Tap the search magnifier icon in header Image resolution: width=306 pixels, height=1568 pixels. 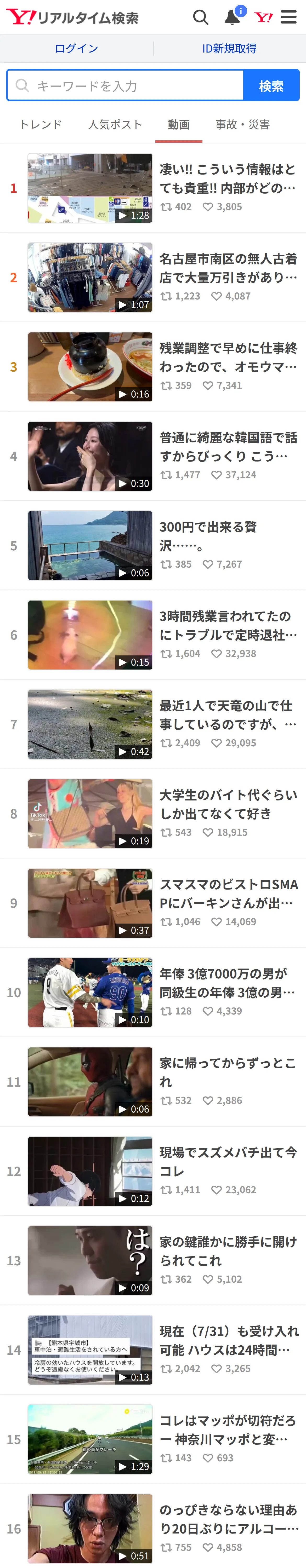(x=201, y=17)
